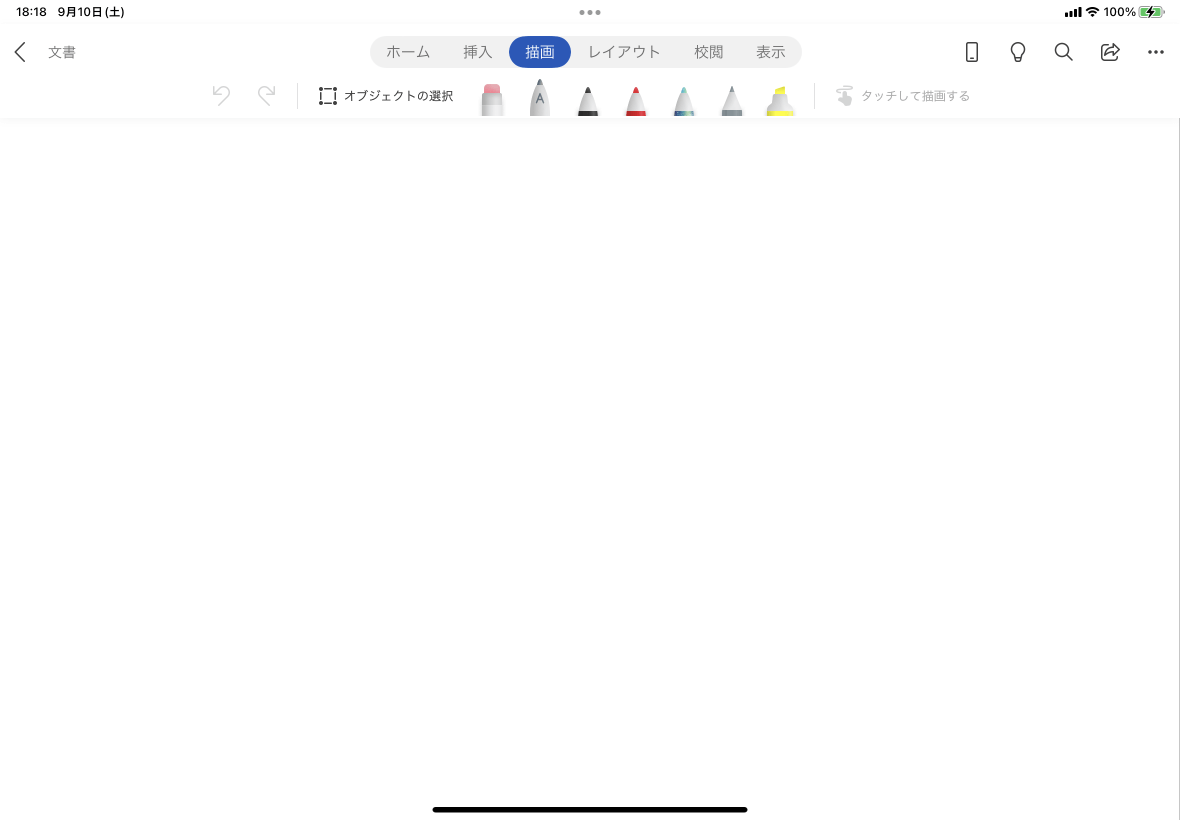Viewport: 1180px width, 820px height.
Task: Choose the teal galaxy pen
Action: point(684,101)
